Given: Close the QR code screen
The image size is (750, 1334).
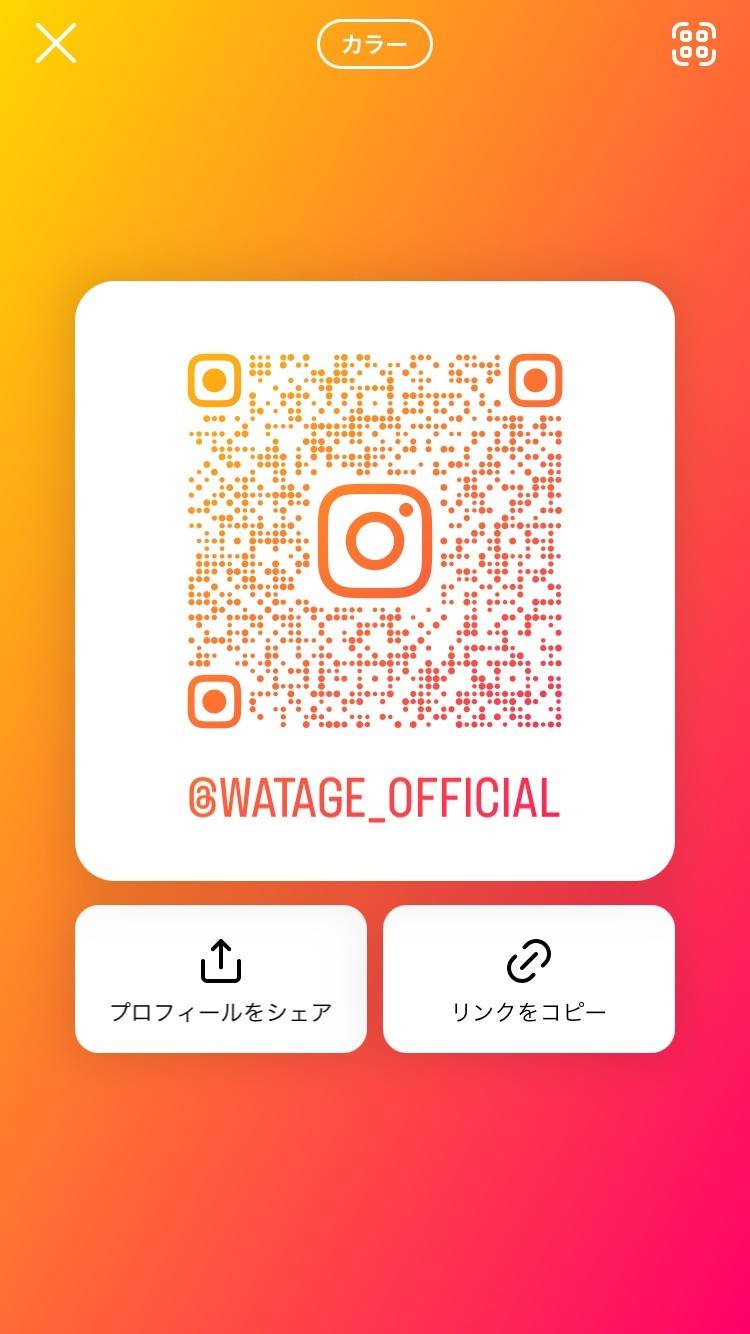Looking at the screenshot, I should click(56, 43).
